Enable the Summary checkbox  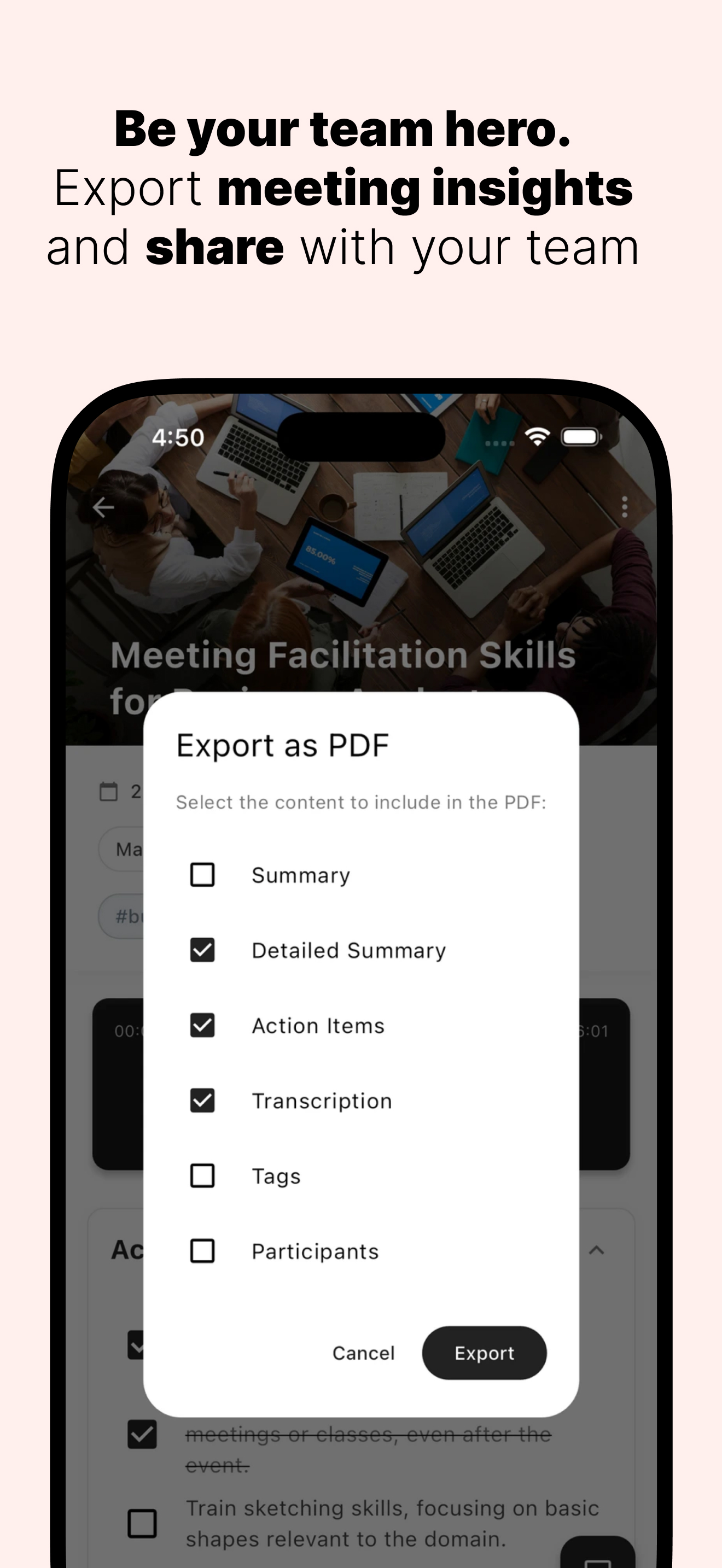pos(204,875)
